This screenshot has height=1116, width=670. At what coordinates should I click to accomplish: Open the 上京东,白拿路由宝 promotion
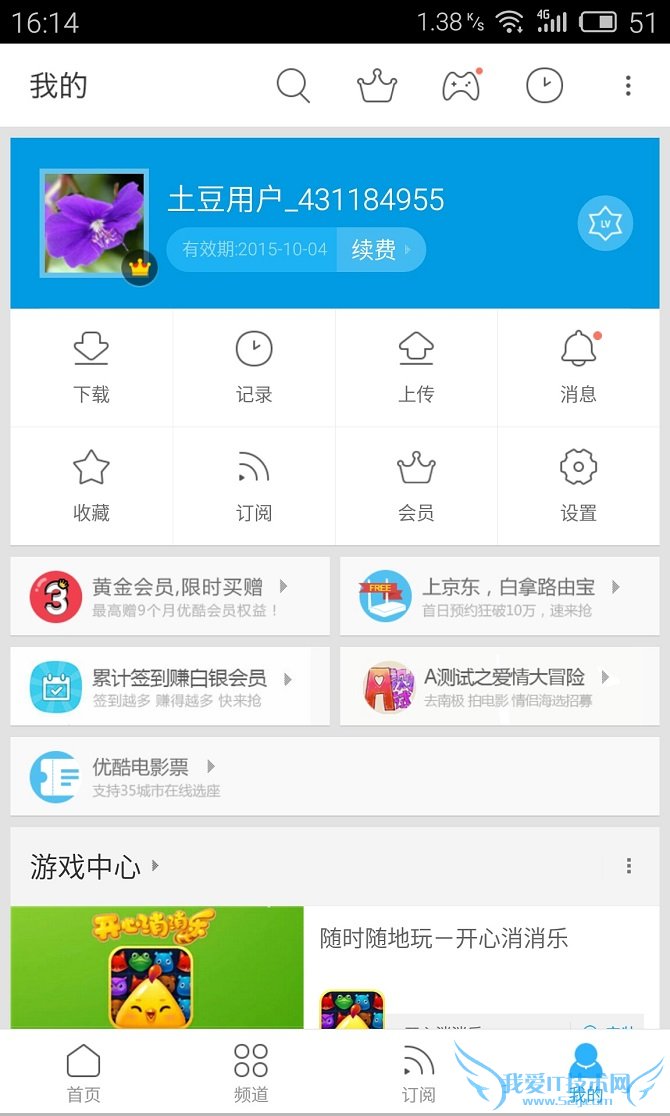click(499, 596)
